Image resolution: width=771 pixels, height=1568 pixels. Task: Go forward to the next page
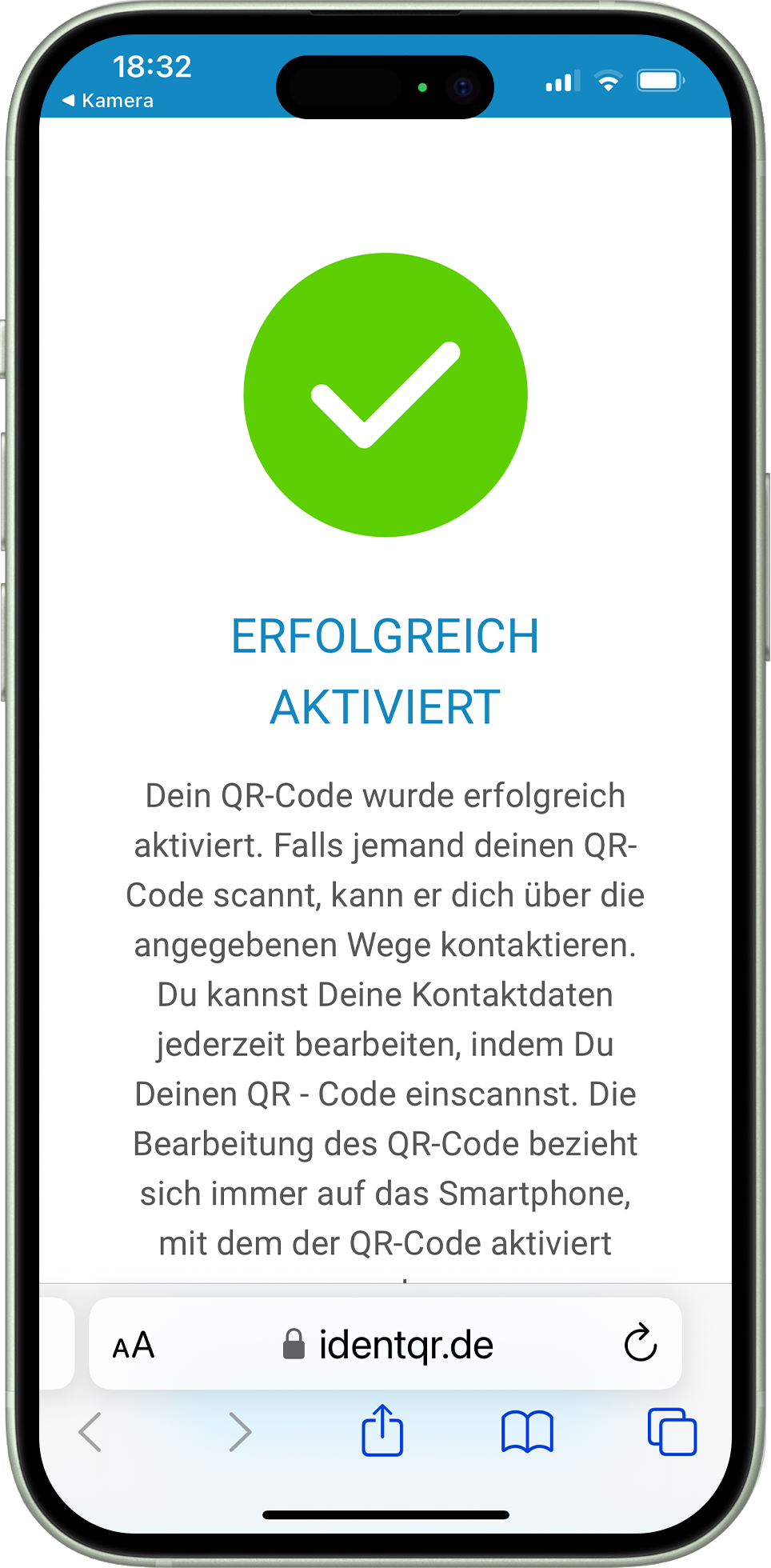click(x=239, y=1432)
